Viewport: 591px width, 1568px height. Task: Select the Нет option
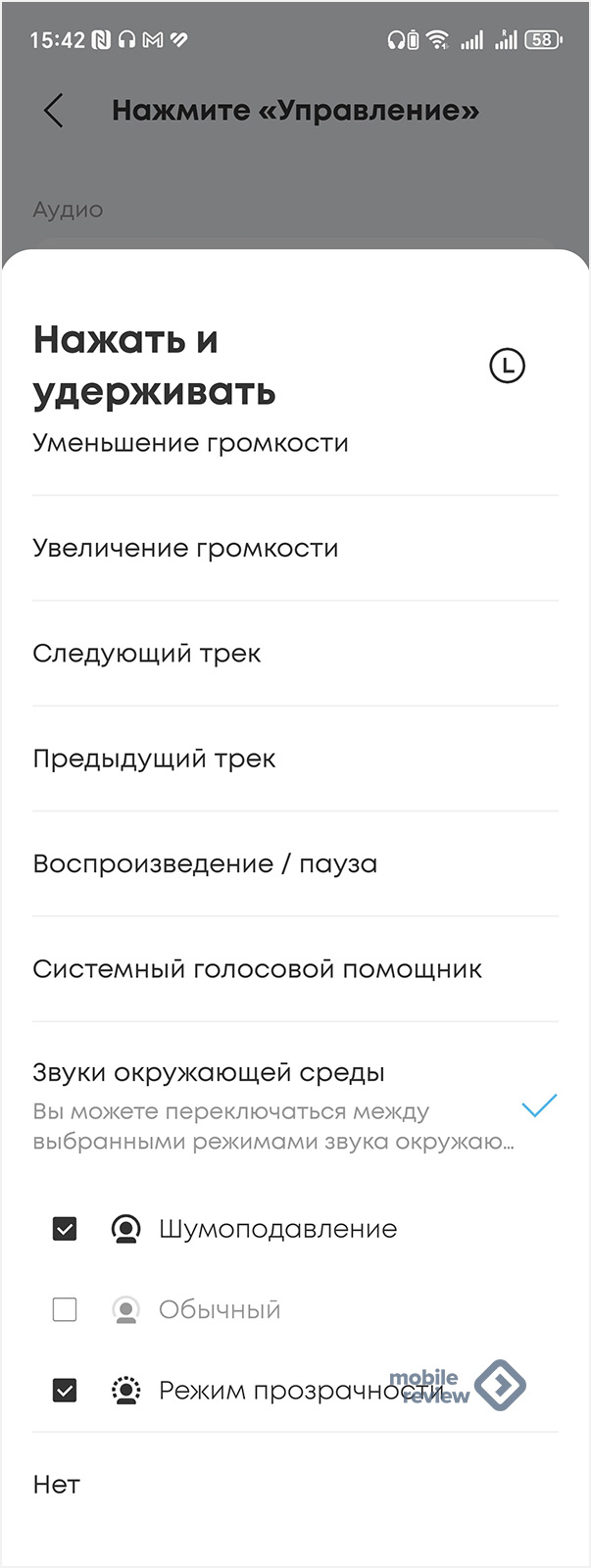coord(57,1485)
